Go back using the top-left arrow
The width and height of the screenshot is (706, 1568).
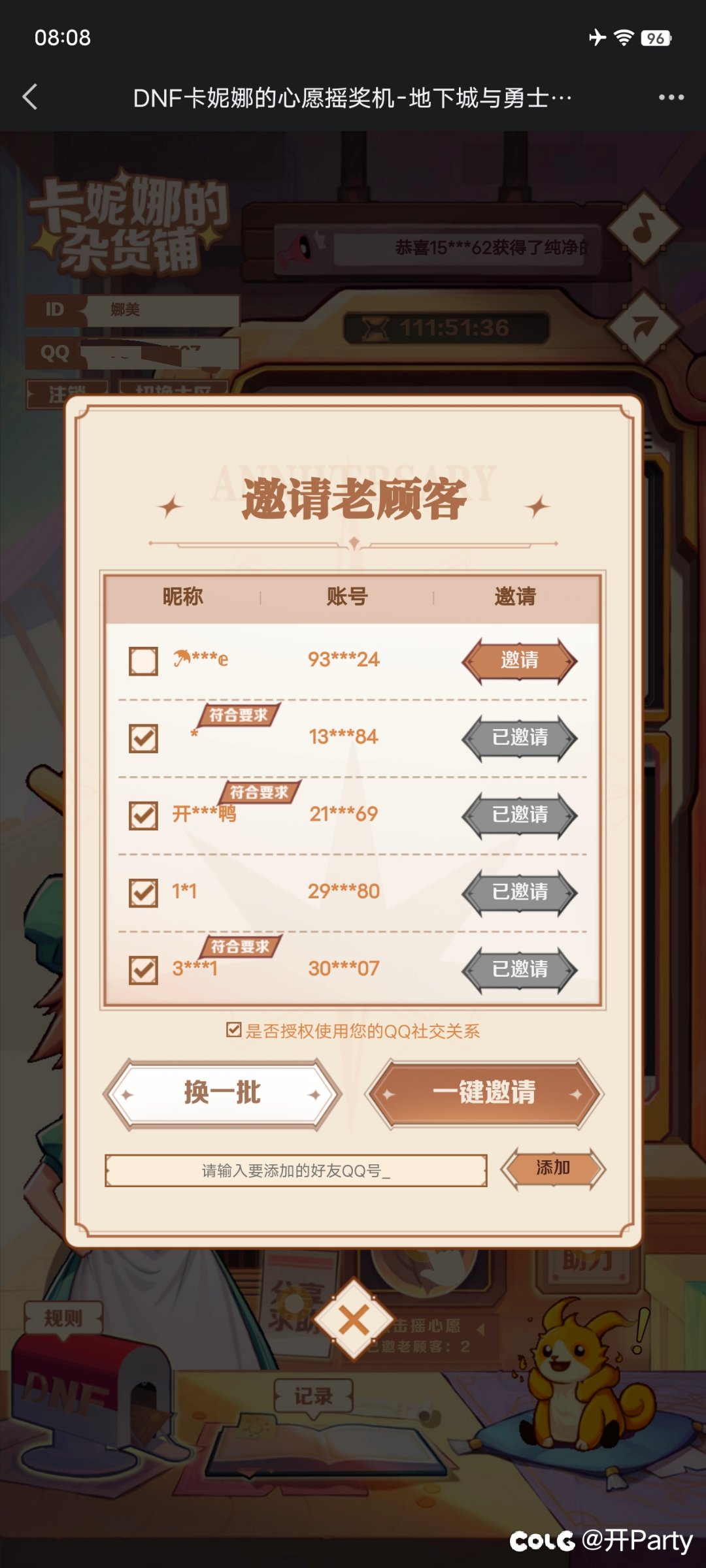30,97
